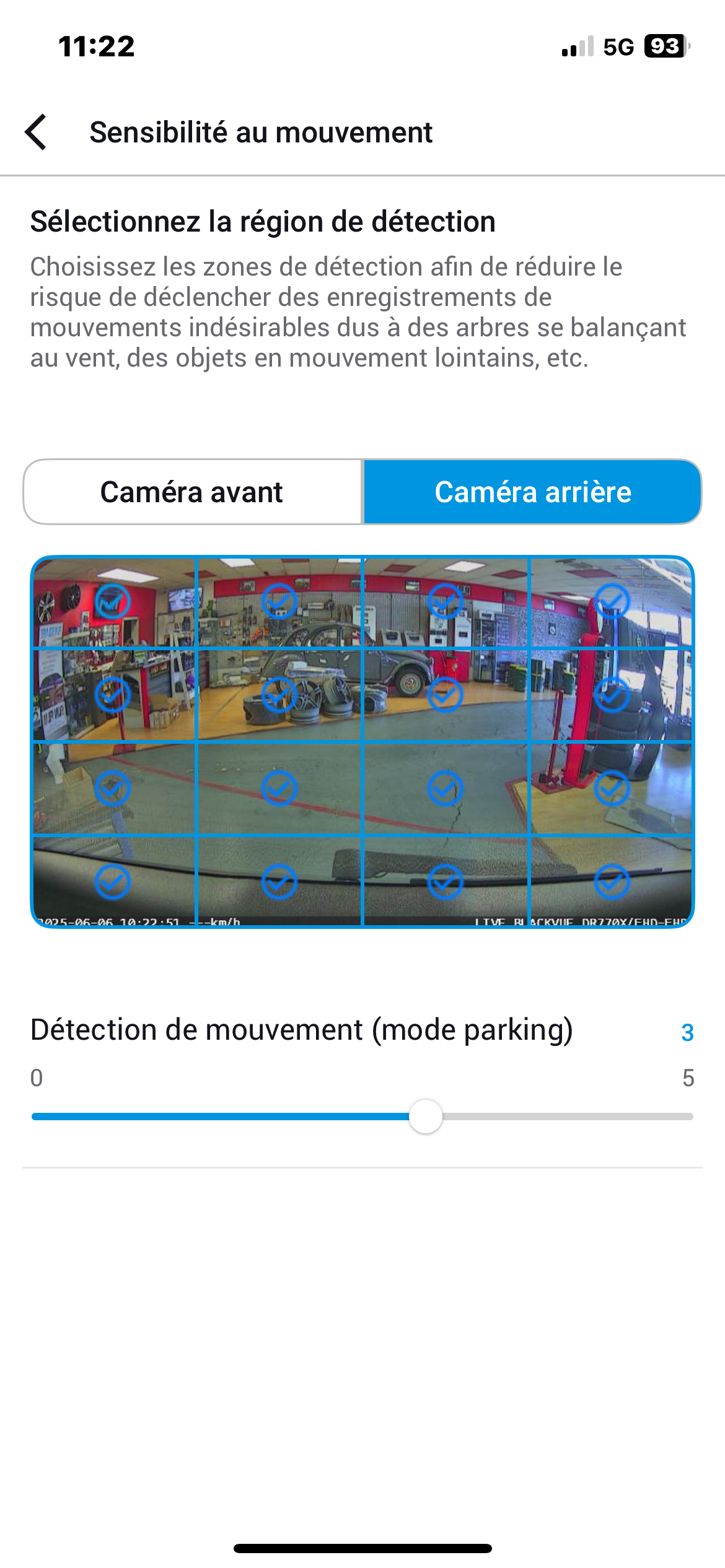The image size is (725, 1568).
Task: Go back from Sensibilité au mouvement
Action: point(36,132)
